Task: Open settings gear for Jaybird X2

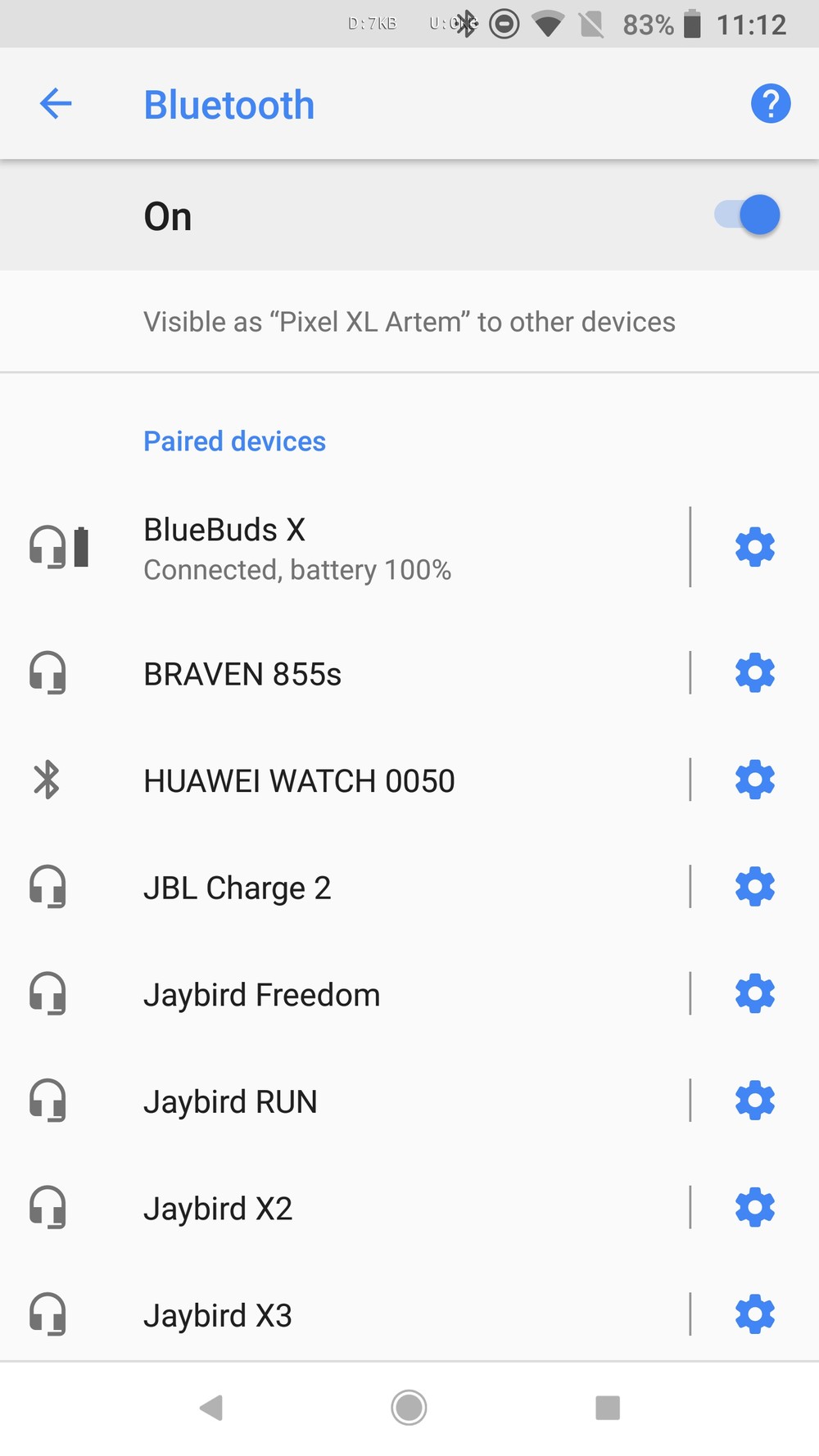Action: click(754, 1208)
